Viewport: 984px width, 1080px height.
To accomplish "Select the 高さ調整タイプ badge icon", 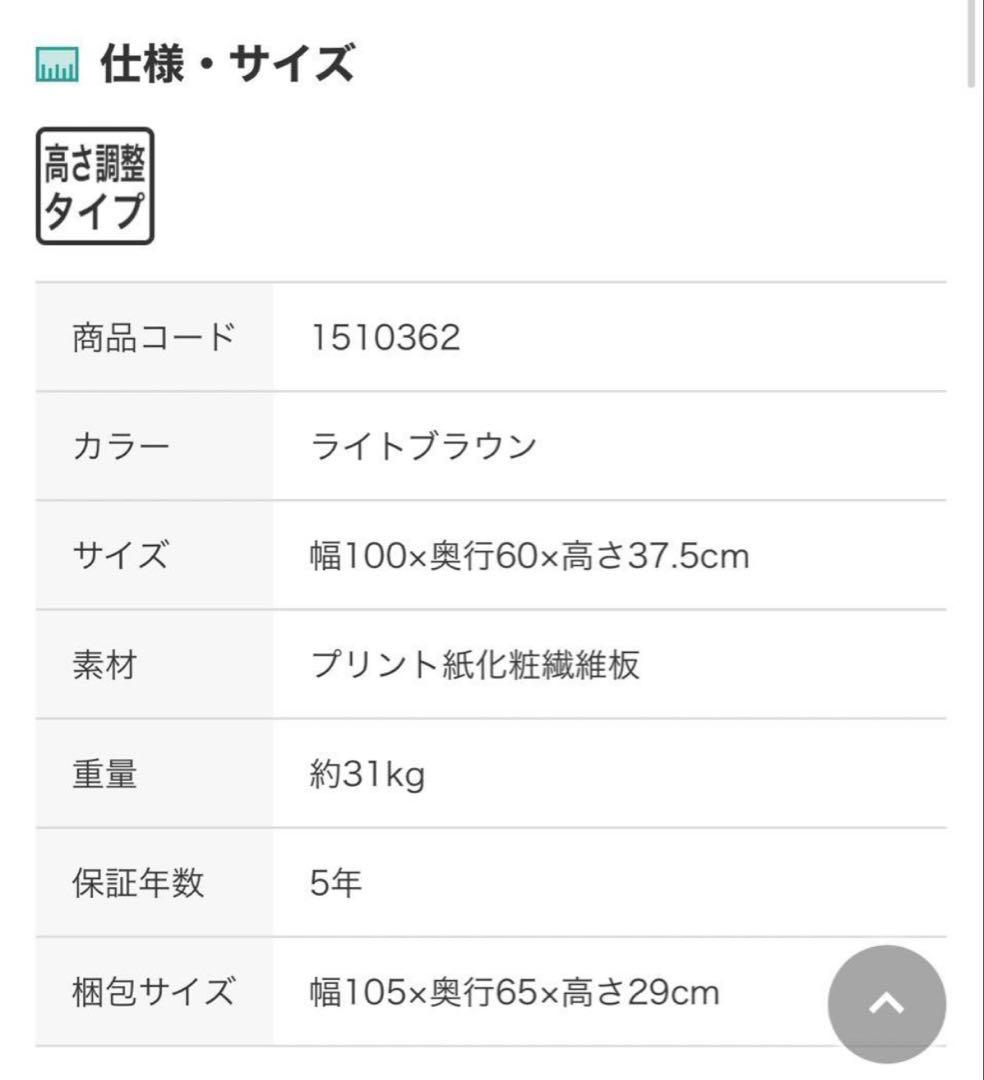I will (x=95, y=183).
